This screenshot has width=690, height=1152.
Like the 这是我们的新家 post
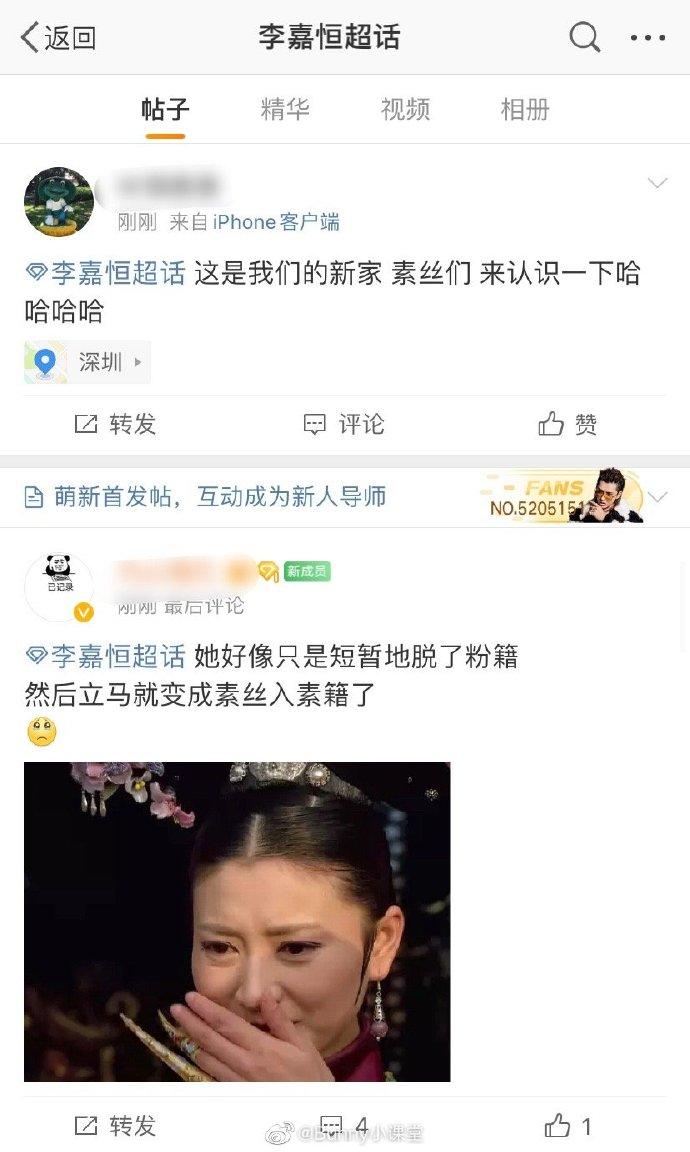click(x=567, y=425)
